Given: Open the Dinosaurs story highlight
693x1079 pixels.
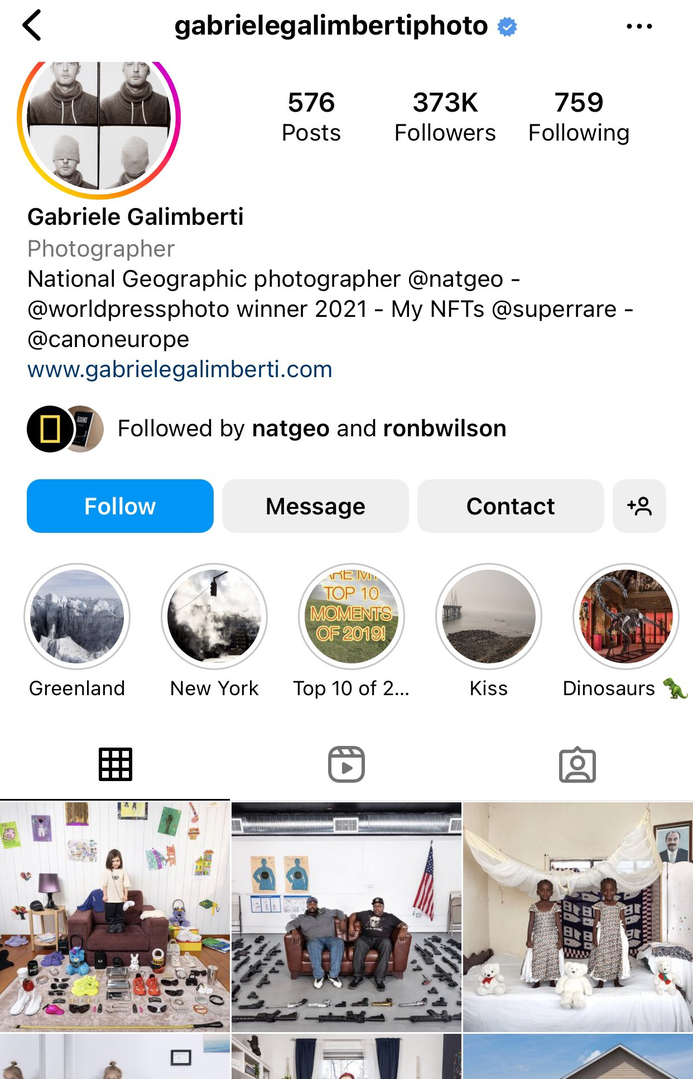Looking at the screenshot, I should coord(625,617).
